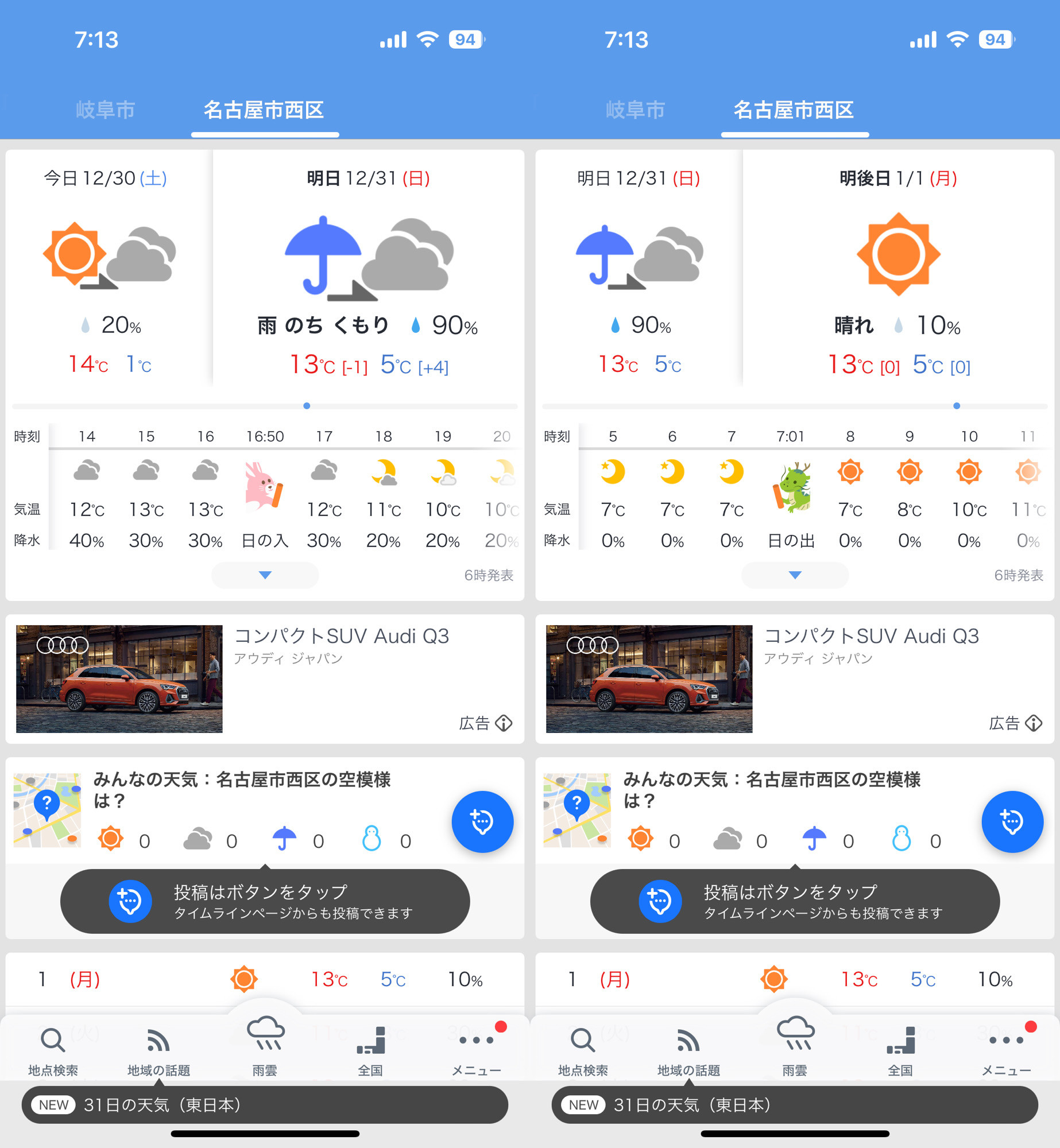
Task: Post weather report button on the 12/30 screen
Action: coord(482,821)
